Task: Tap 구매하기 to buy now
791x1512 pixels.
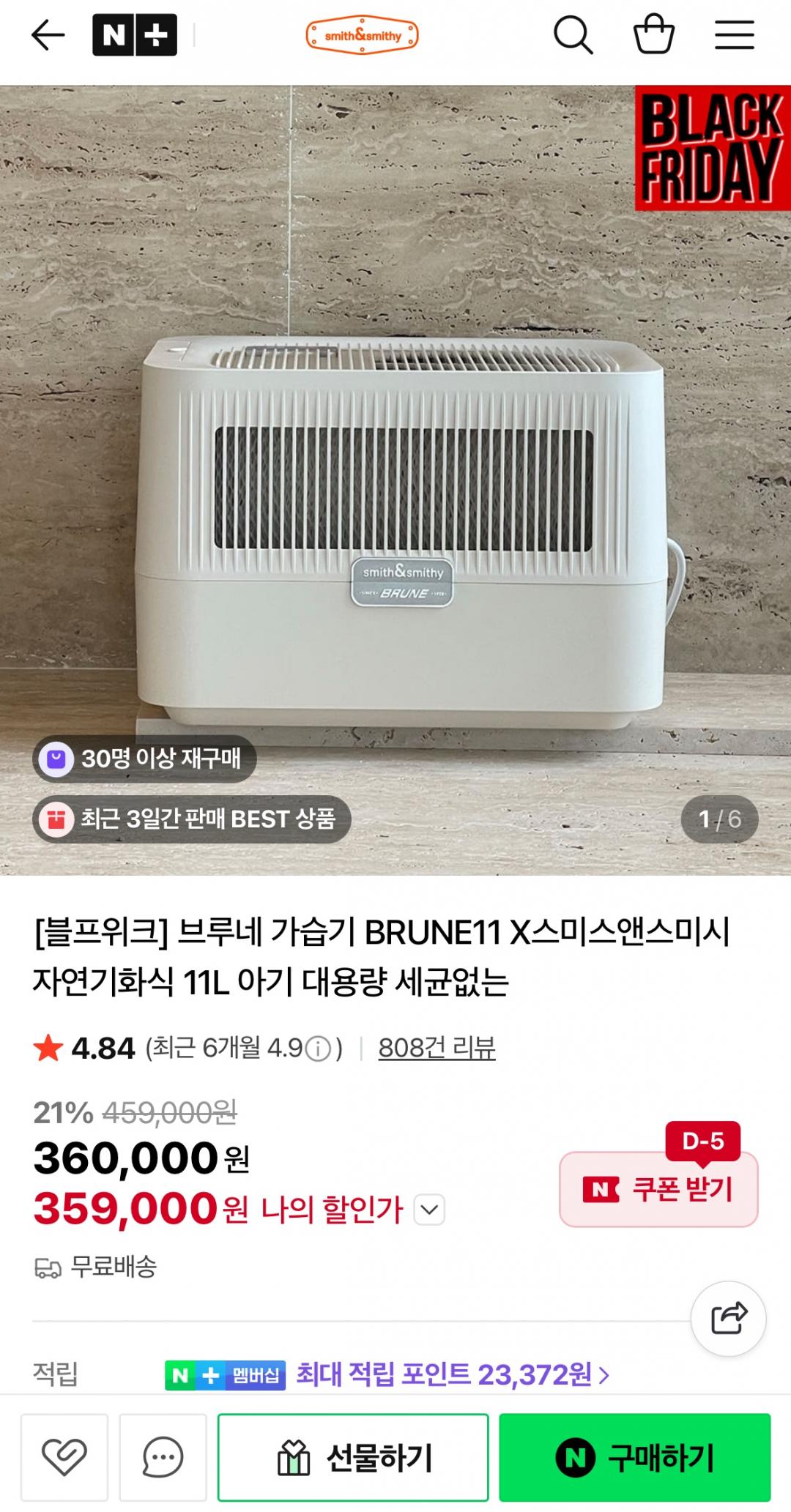Action: click(x=635, y=1457)
